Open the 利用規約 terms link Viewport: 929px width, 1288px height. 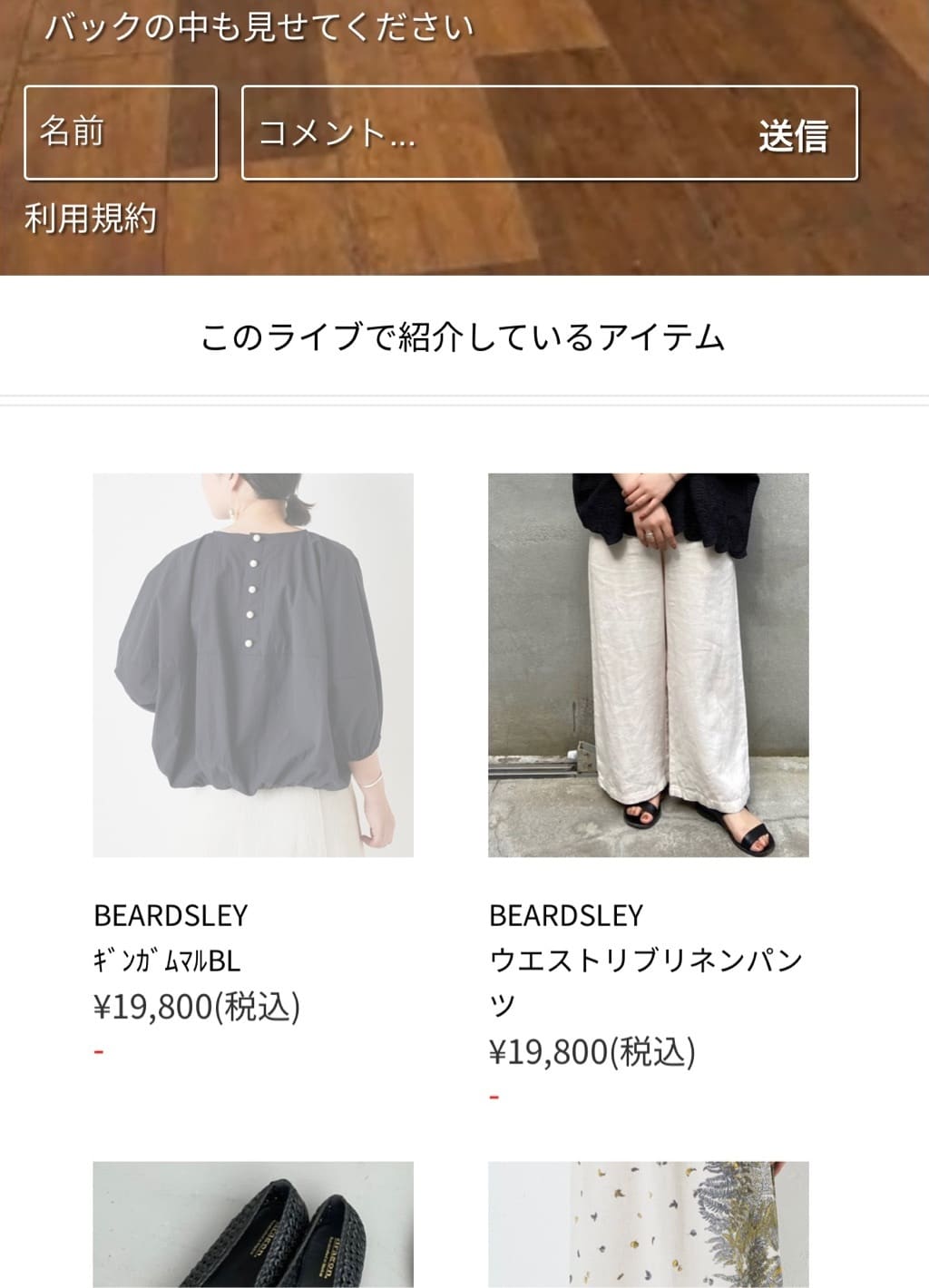(x=90, y=219)
